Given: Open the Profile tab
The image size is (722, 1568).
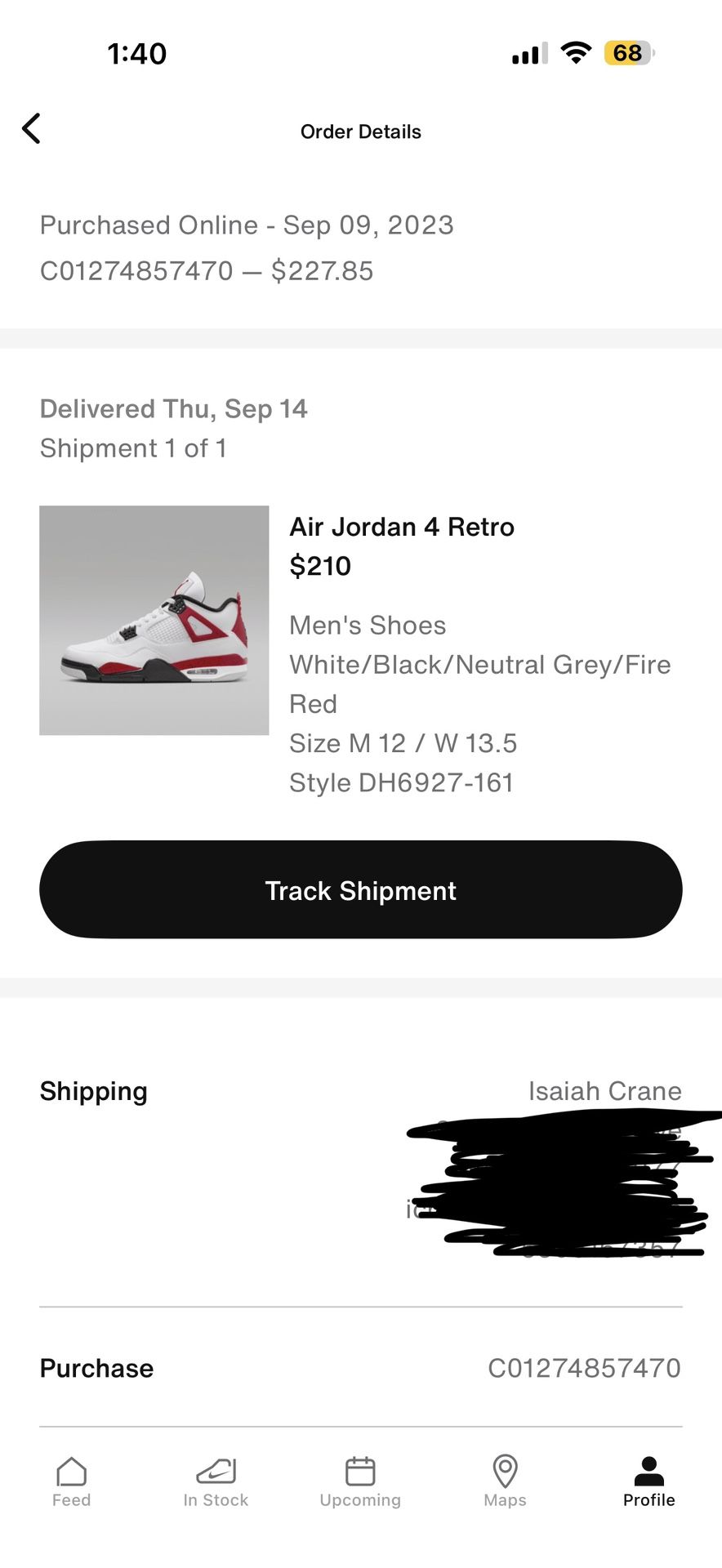Looking at the screenshot, I should [648, 1481].
